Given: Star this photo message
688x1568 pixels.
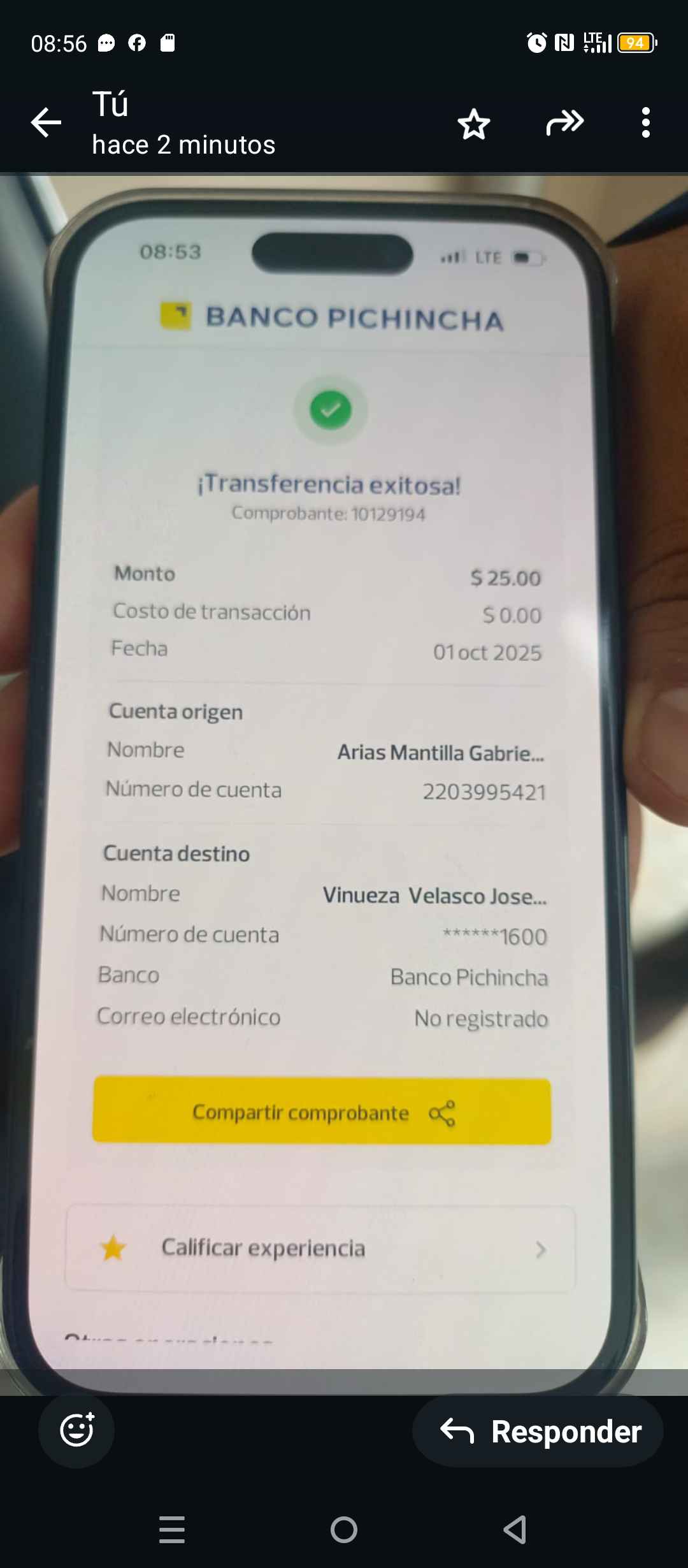Looking at the screenshot, I should pyautogui.click(x=474, y=124).
